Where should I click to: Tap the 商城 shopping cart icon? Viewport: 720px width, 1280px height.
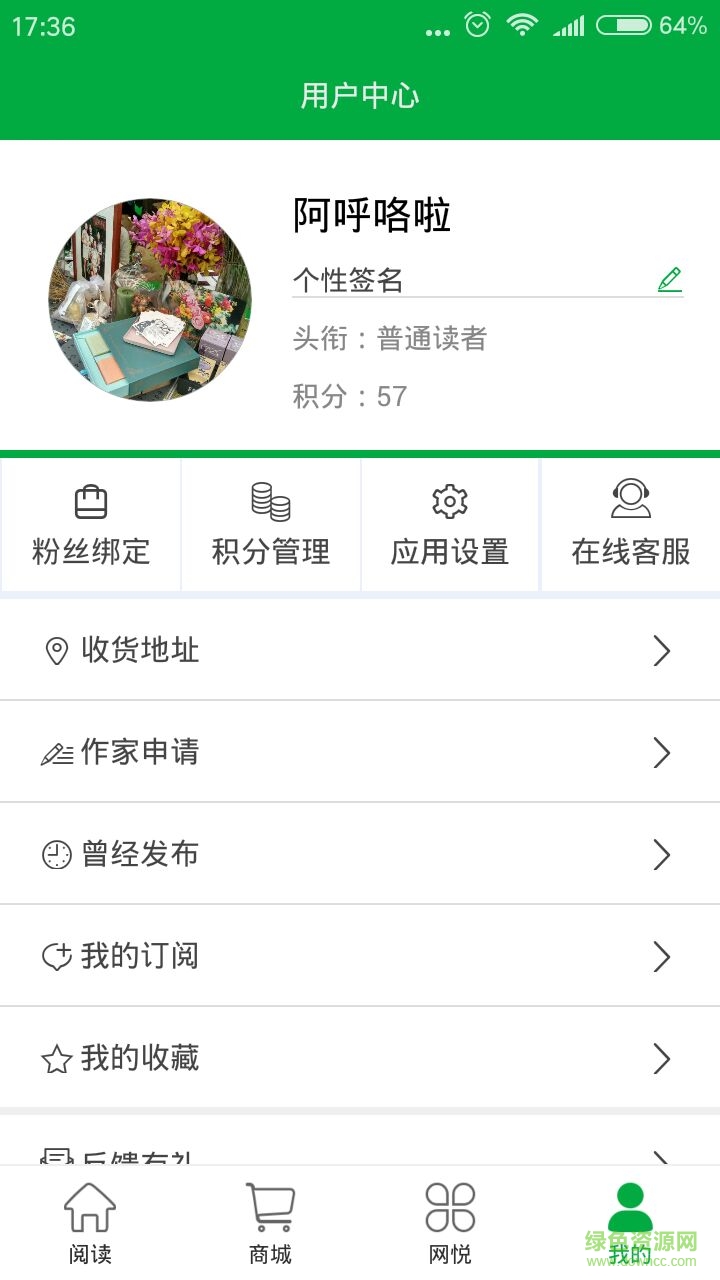point(270,1204)
